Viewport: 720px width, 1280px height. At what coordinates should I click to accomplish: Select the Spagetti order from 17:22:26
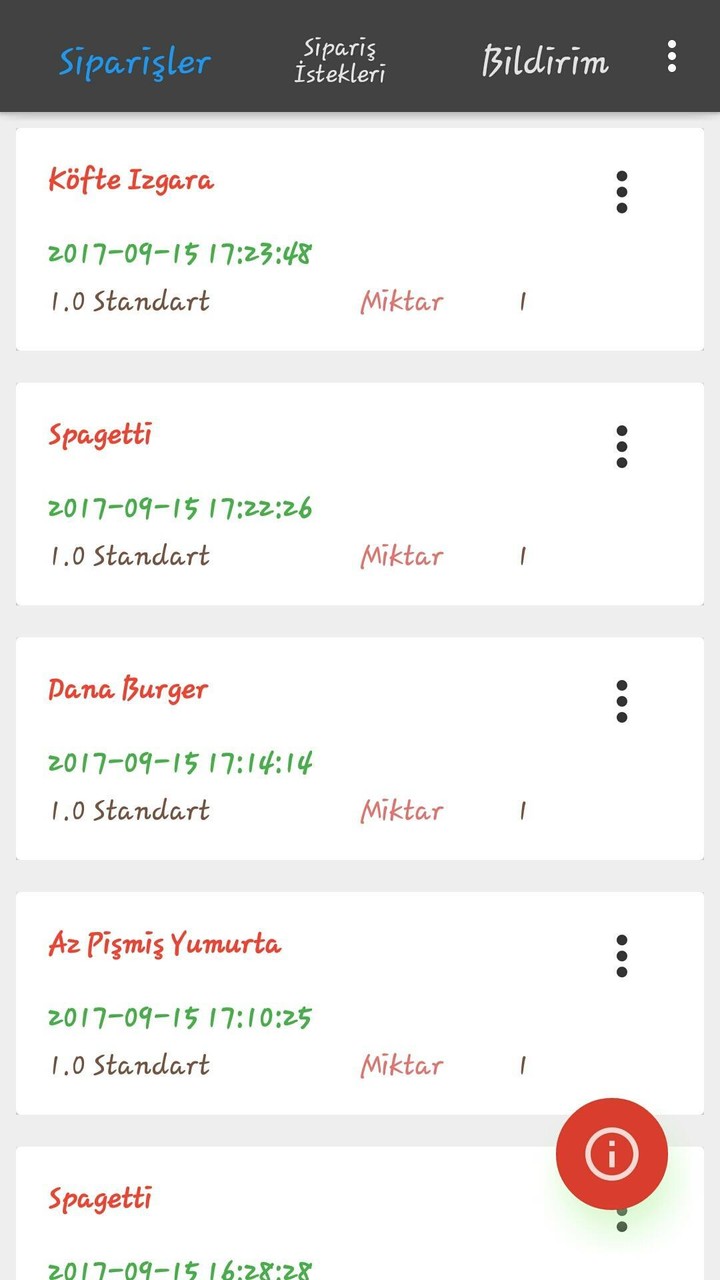(x=300, y=495)
